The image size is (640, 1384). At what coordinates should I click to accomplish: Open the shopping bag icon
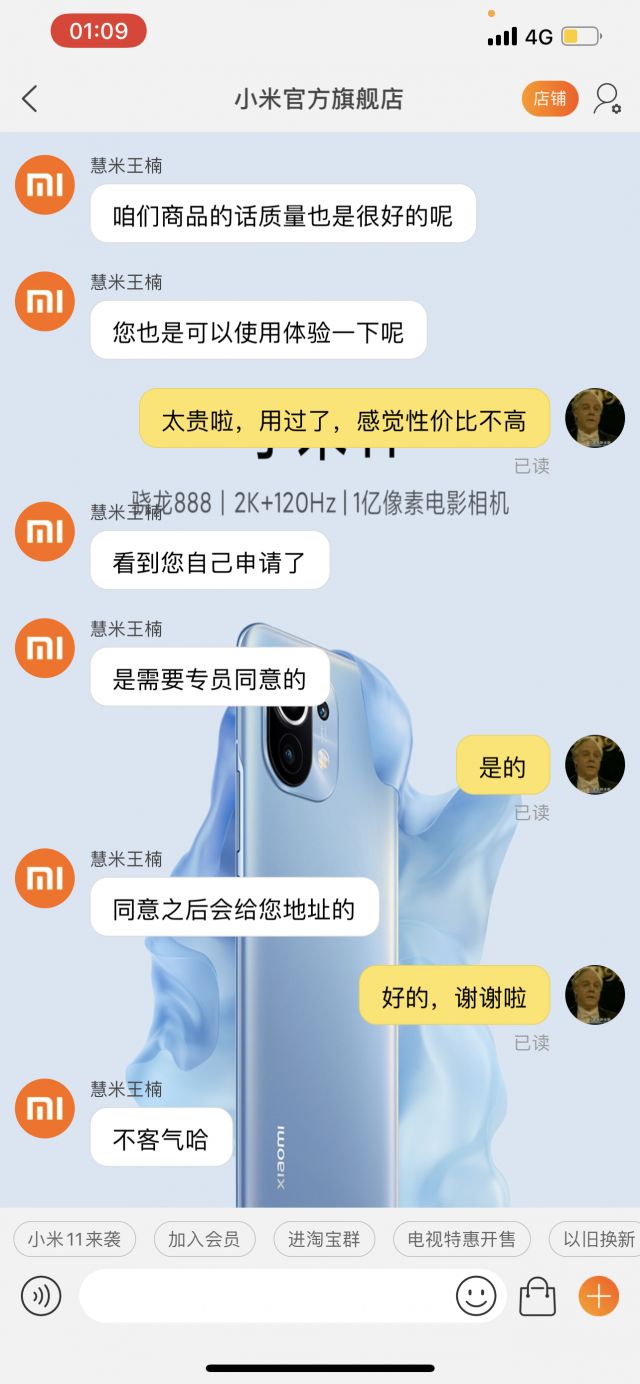coord(537,1297)
